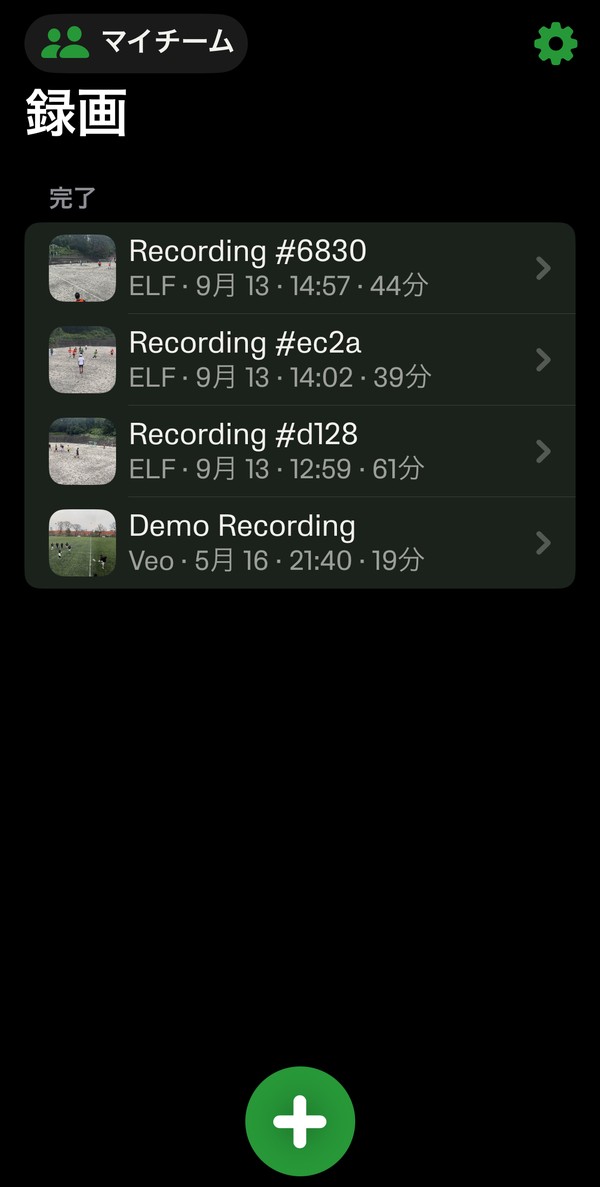Start a new recording with the plus button
The height and width of the screenshot is (1187, 600).
pos(300,1120)
